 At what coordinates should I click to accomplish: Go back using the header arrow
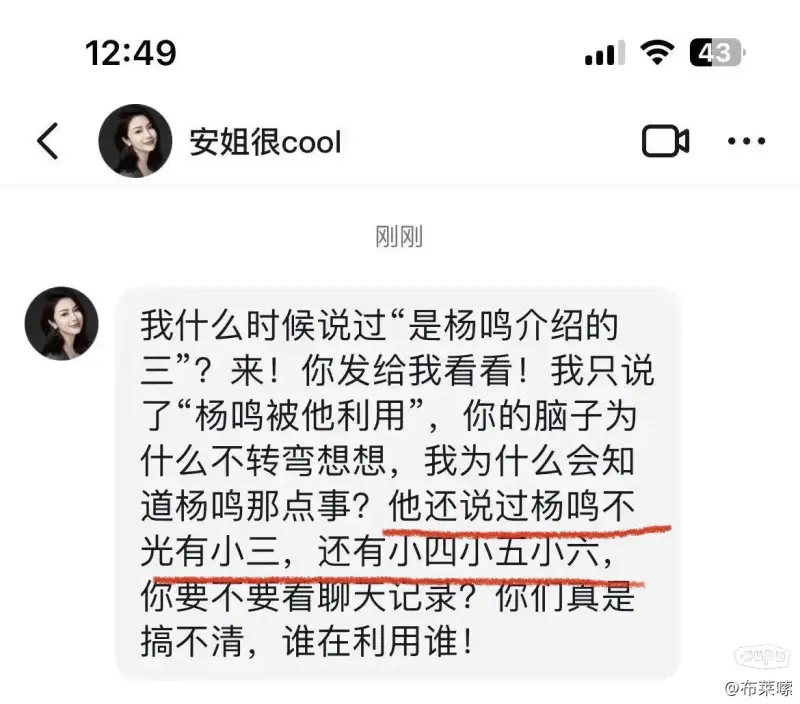click(x=48, y=142)
